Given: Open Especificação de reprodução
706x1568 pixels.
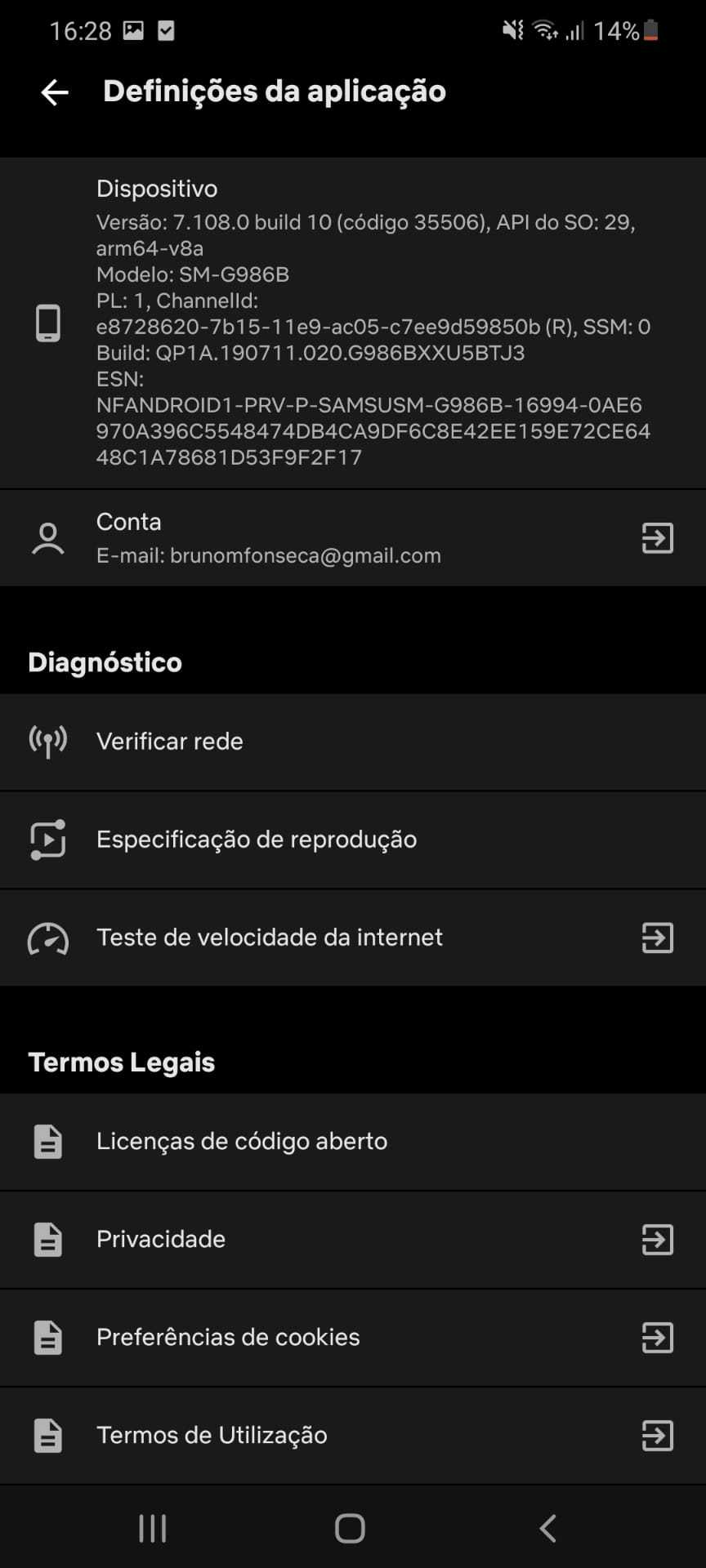Looking at the screenshot, I should tap(353, 840).
